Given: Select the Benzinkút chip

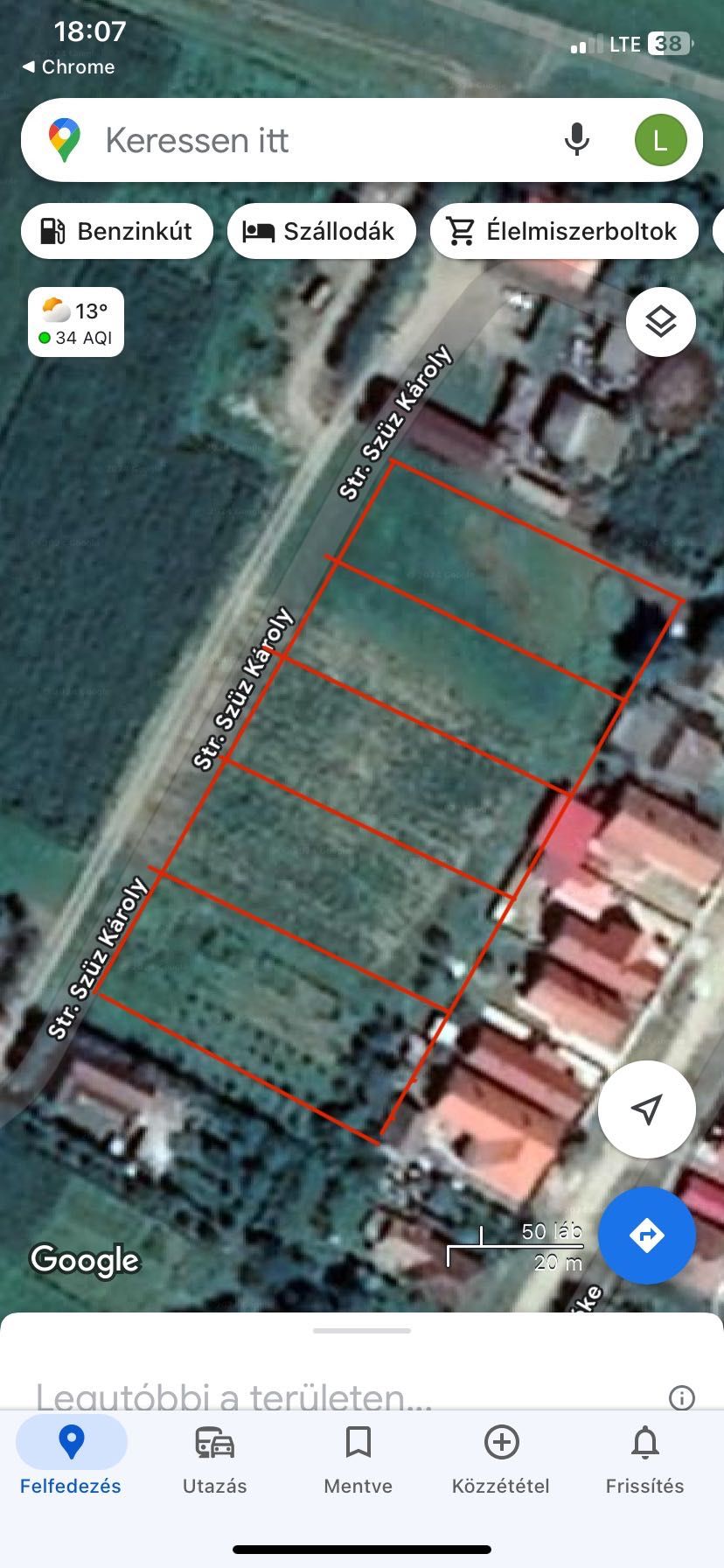Looking at the screenshot, I should click(x=117, y=231).
